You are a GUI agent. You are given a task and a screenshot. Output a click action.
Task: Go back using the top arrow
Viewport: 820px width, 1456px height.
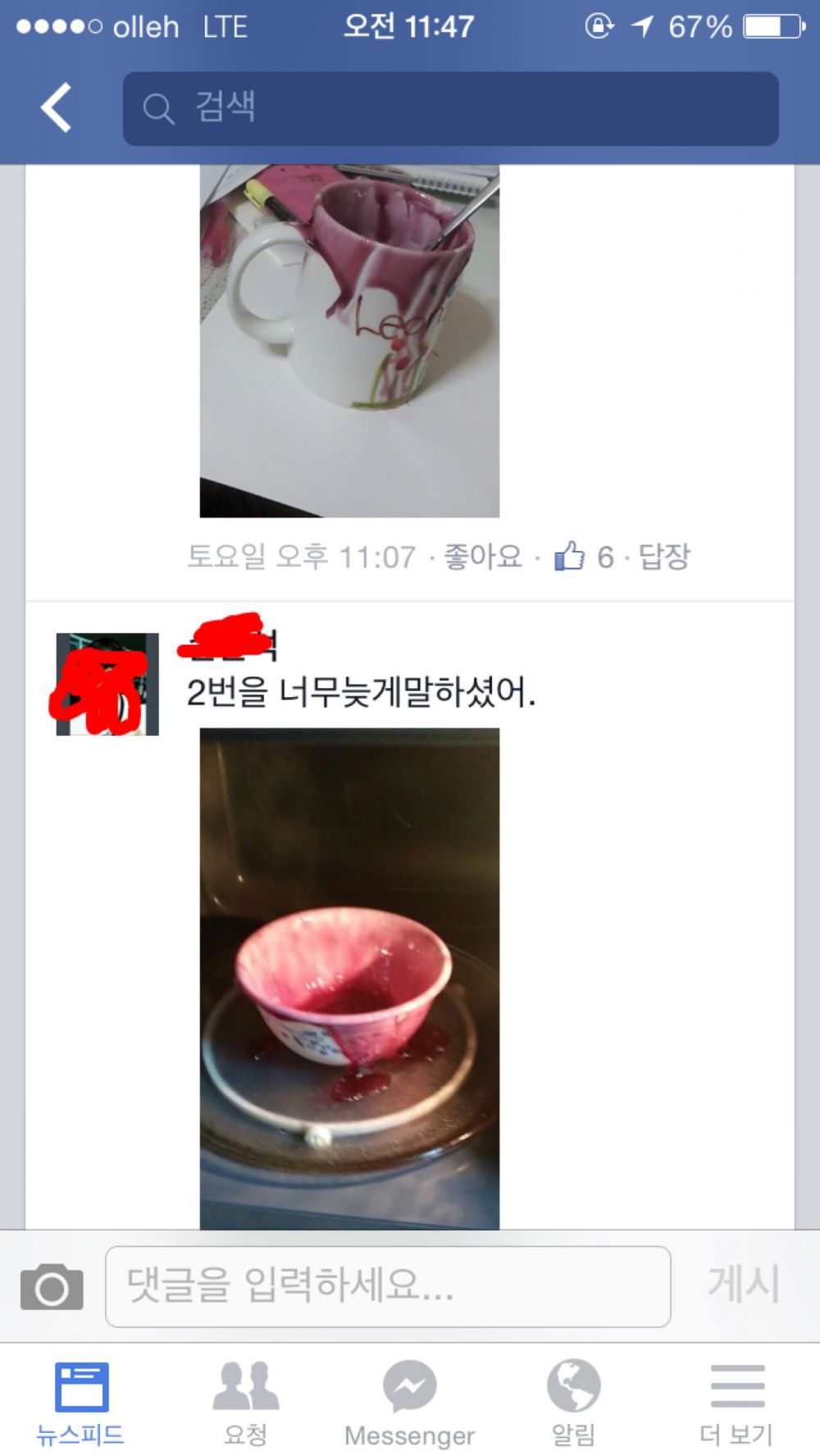(56, 107)
